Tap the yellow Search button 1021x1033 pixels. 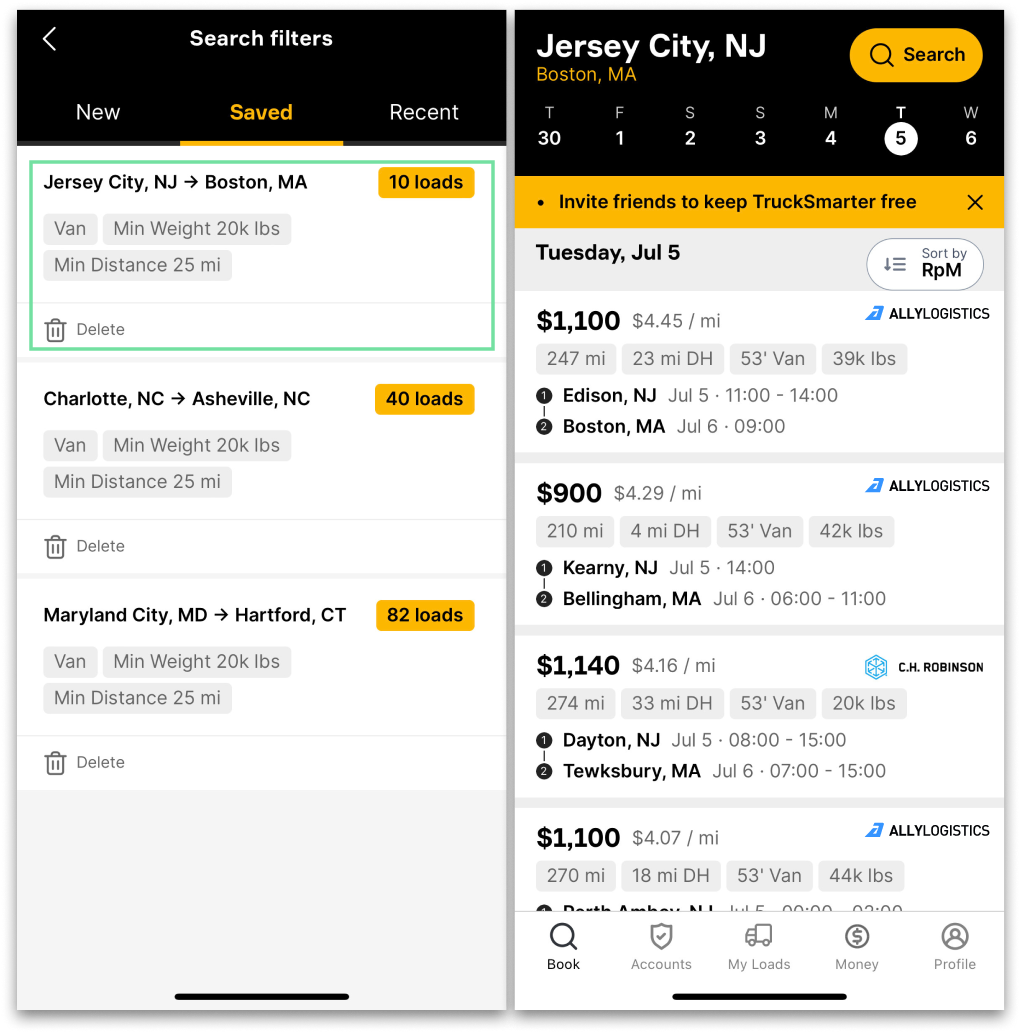click(x=916, y=55)
